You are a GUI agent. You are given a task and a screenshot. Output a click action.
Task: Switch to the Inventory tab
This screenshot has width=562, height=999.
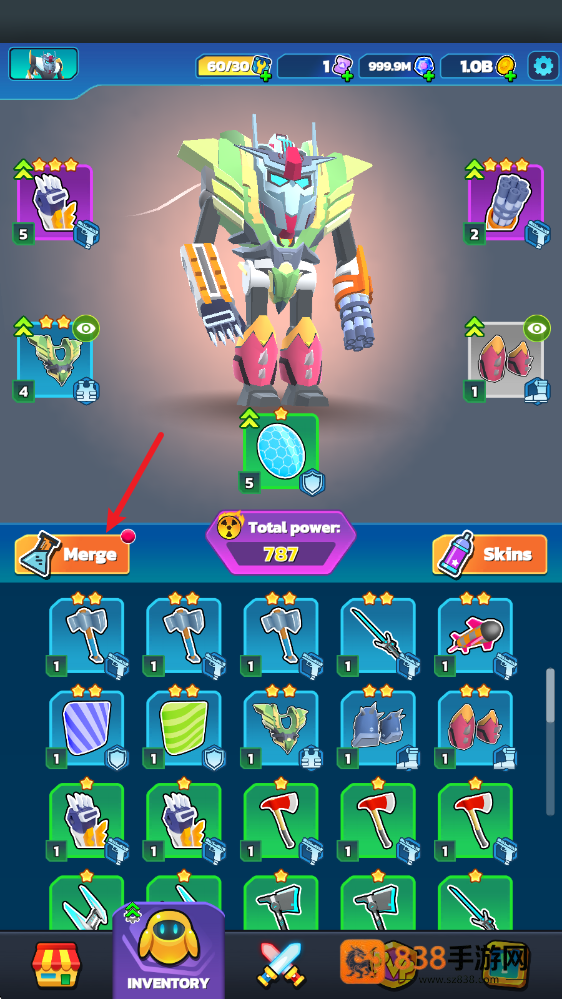(x=168, y=951)
